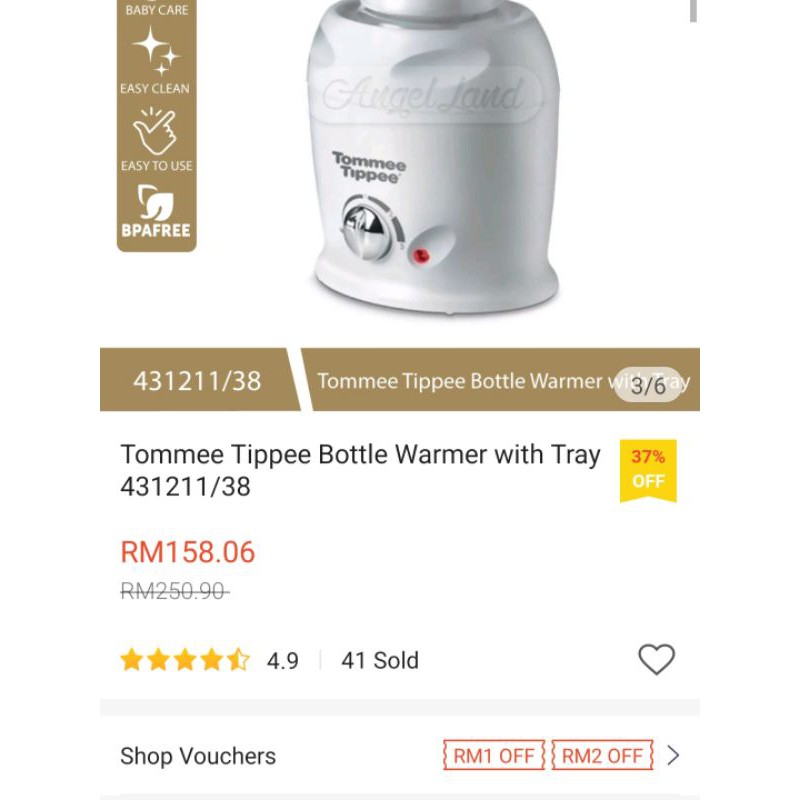Select the RM2 OFF voucher

[x=602, y=755]
